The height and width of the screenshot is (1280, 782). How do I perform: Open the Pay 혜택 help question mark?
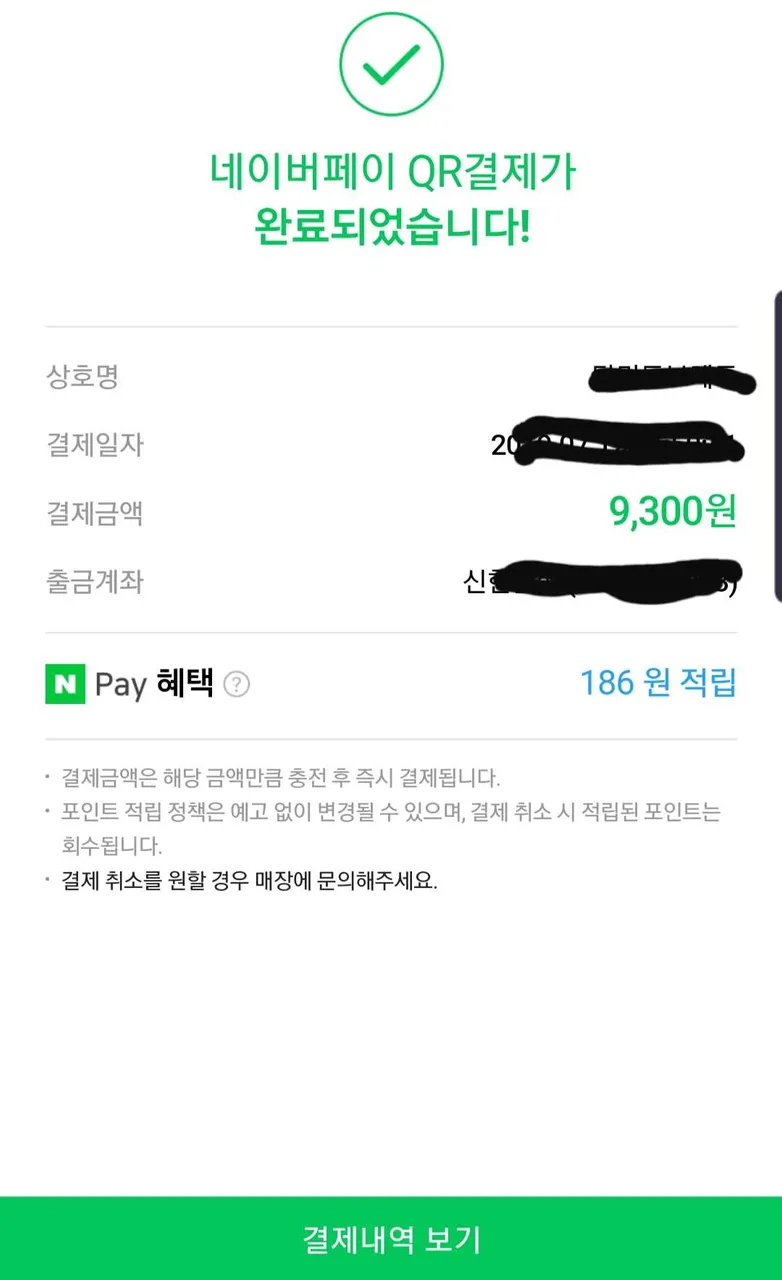(x=237, y=685)
